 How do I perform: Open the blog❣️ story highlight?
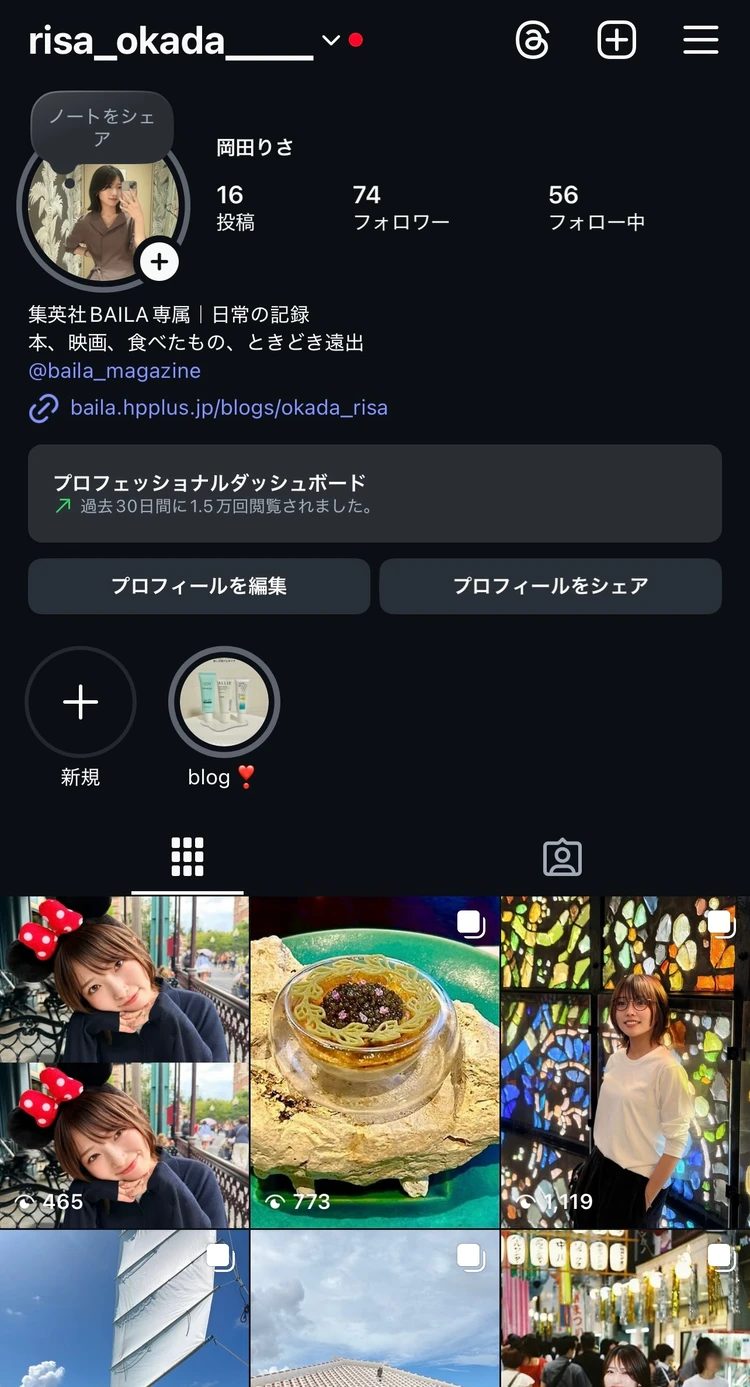point(224,702)
